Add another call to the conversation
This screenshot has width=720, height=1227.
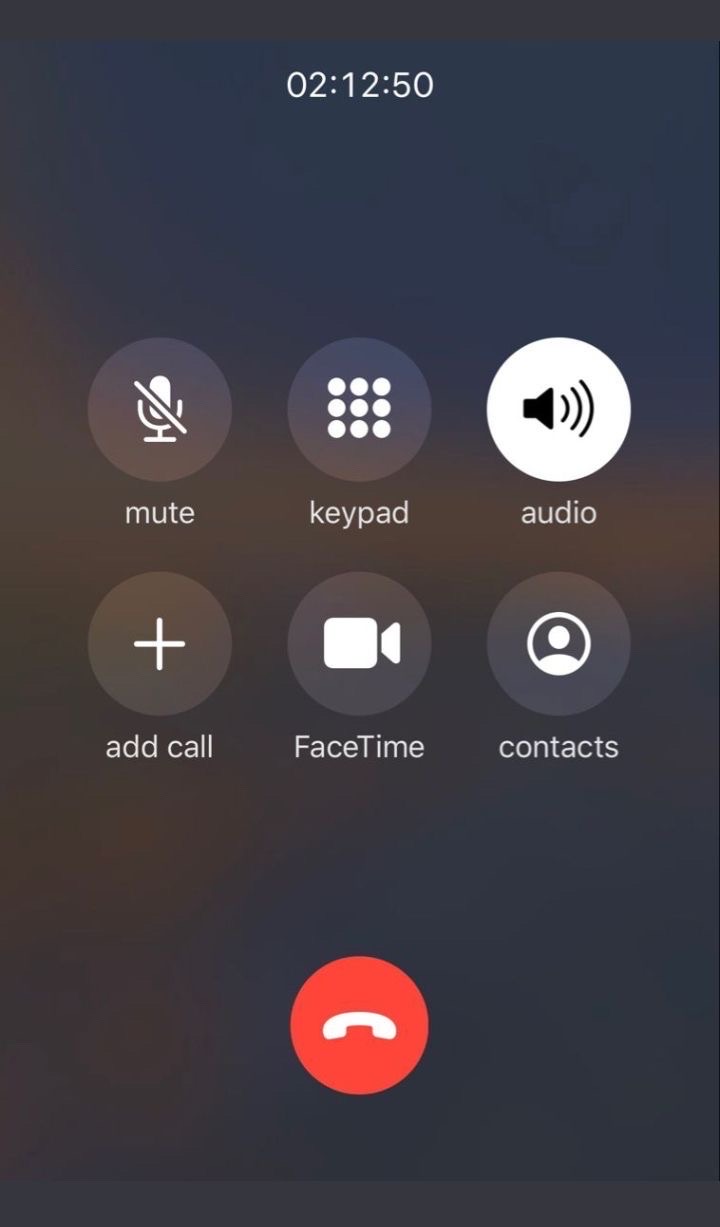159,643
